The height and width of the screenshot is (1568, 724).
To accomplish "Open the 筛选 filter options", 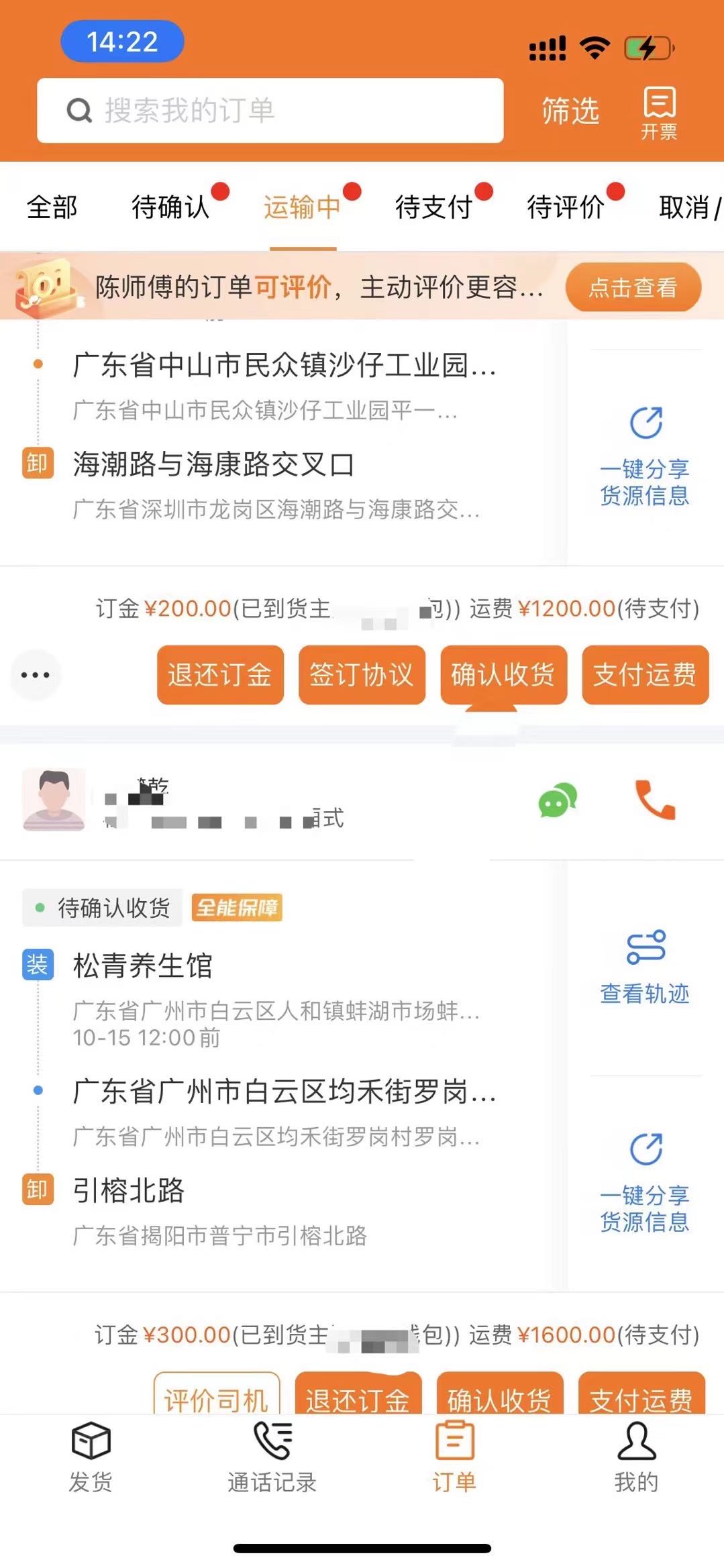I will (x=570, y=111).
